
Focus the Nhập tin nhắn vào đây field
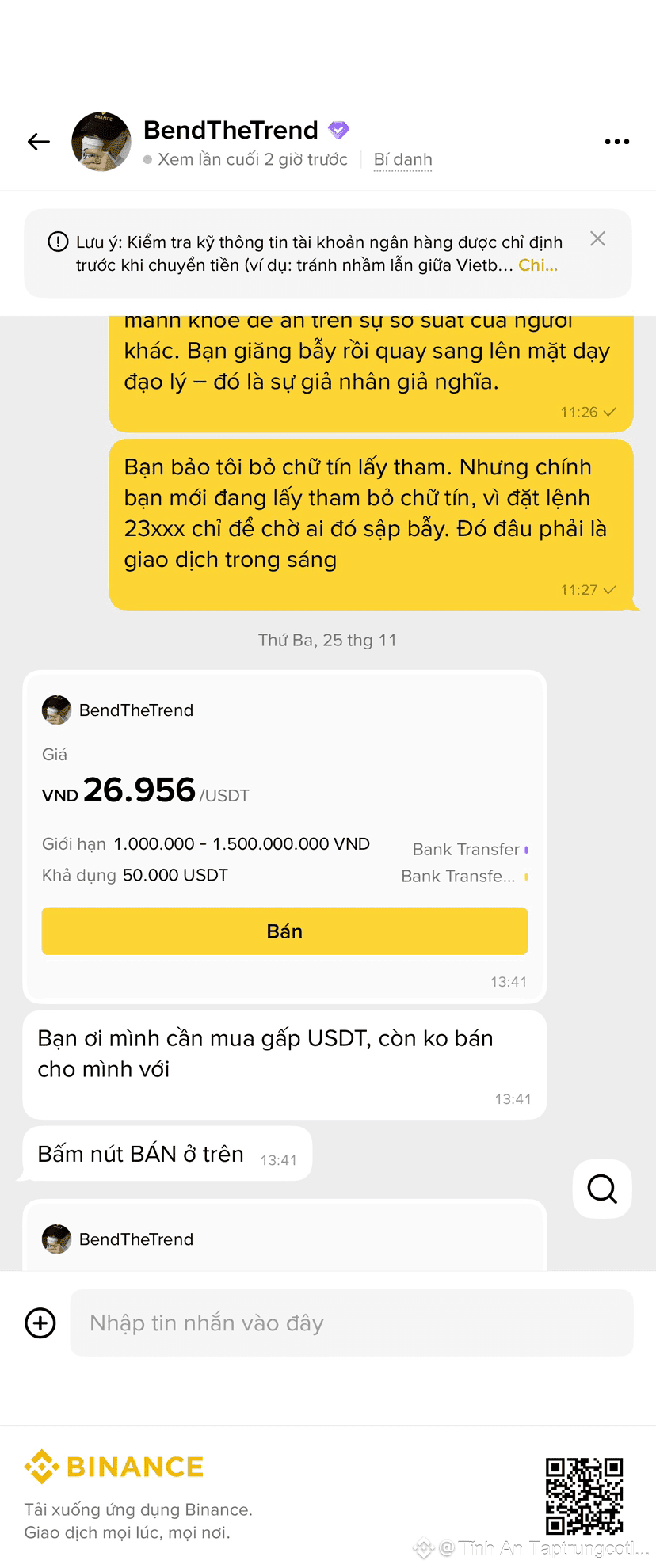tap(351, 1323)
